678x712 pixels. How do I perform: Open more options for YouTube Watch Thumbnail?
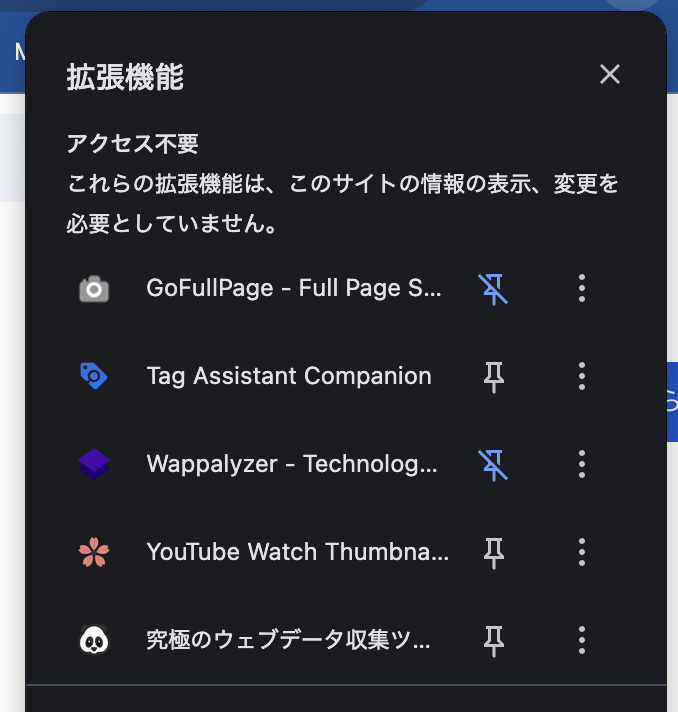(x=582, y=553)
